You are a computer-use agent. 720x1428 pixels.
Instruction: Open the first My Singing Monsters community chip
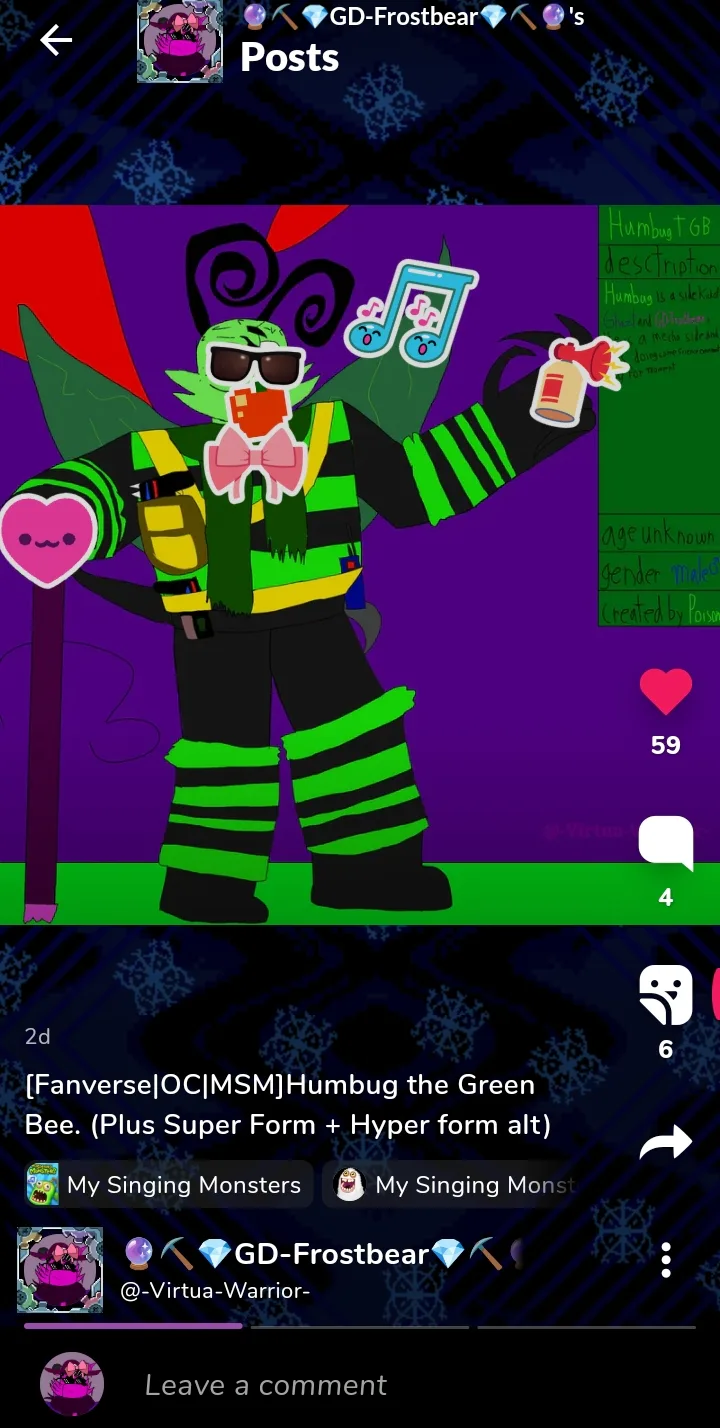[166, 1185]
